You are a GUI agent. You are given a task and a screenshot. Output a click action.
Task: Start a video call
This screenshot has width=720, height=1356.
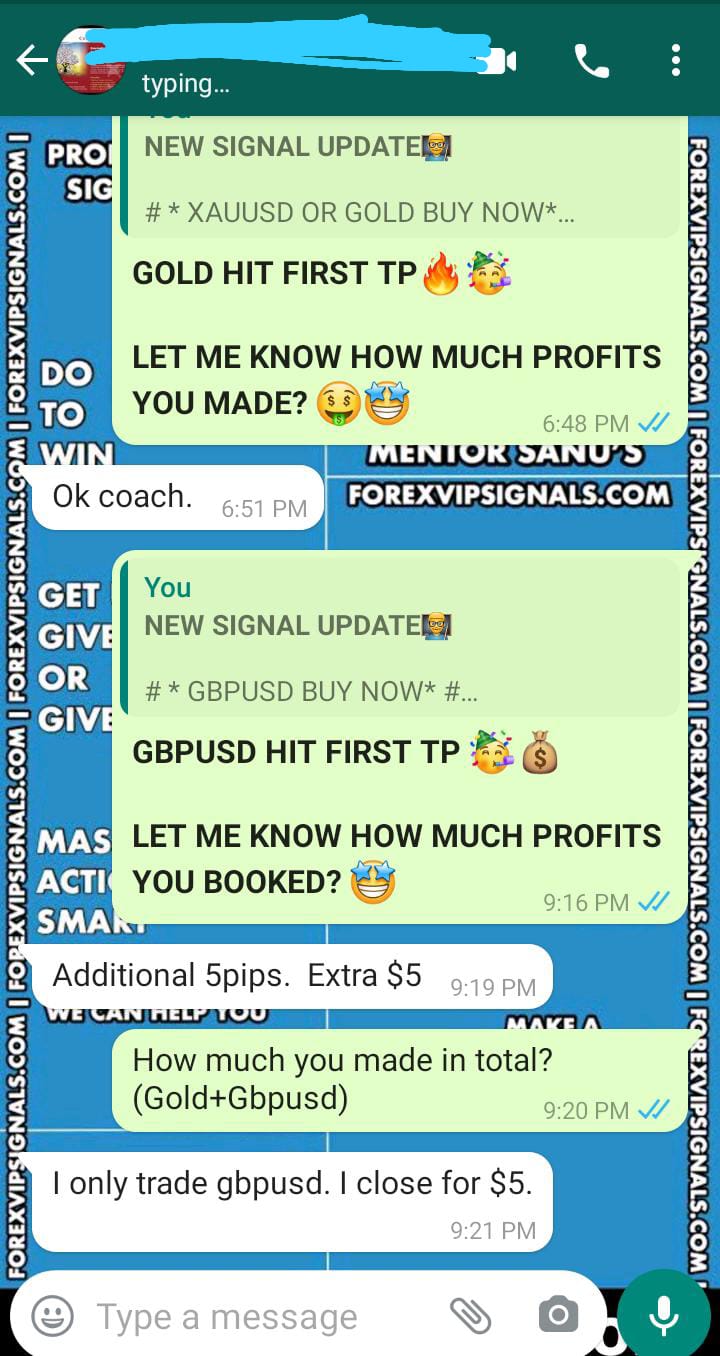tap(497, 62)
